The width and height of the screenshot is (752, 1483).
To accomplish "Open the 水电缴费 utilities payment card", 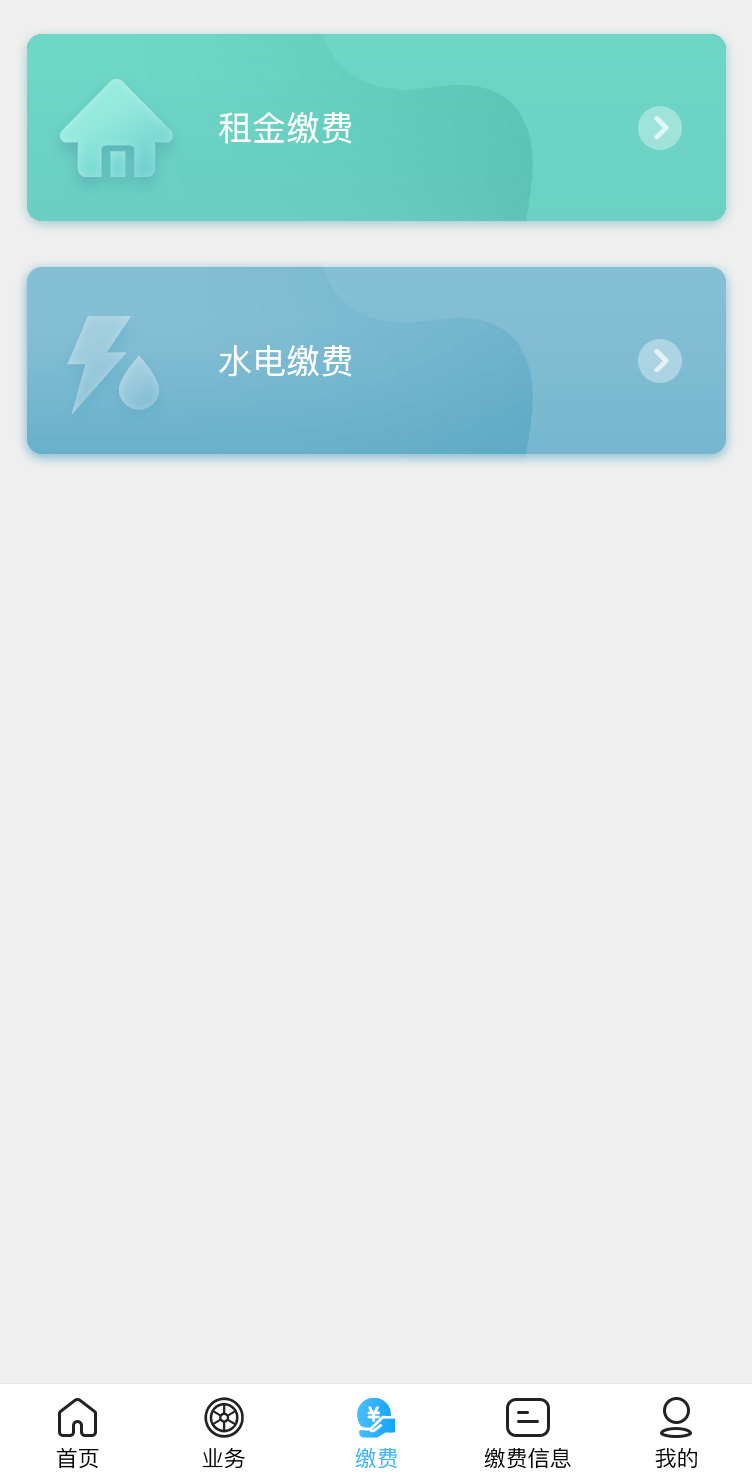I will click(x=376, y=361).
